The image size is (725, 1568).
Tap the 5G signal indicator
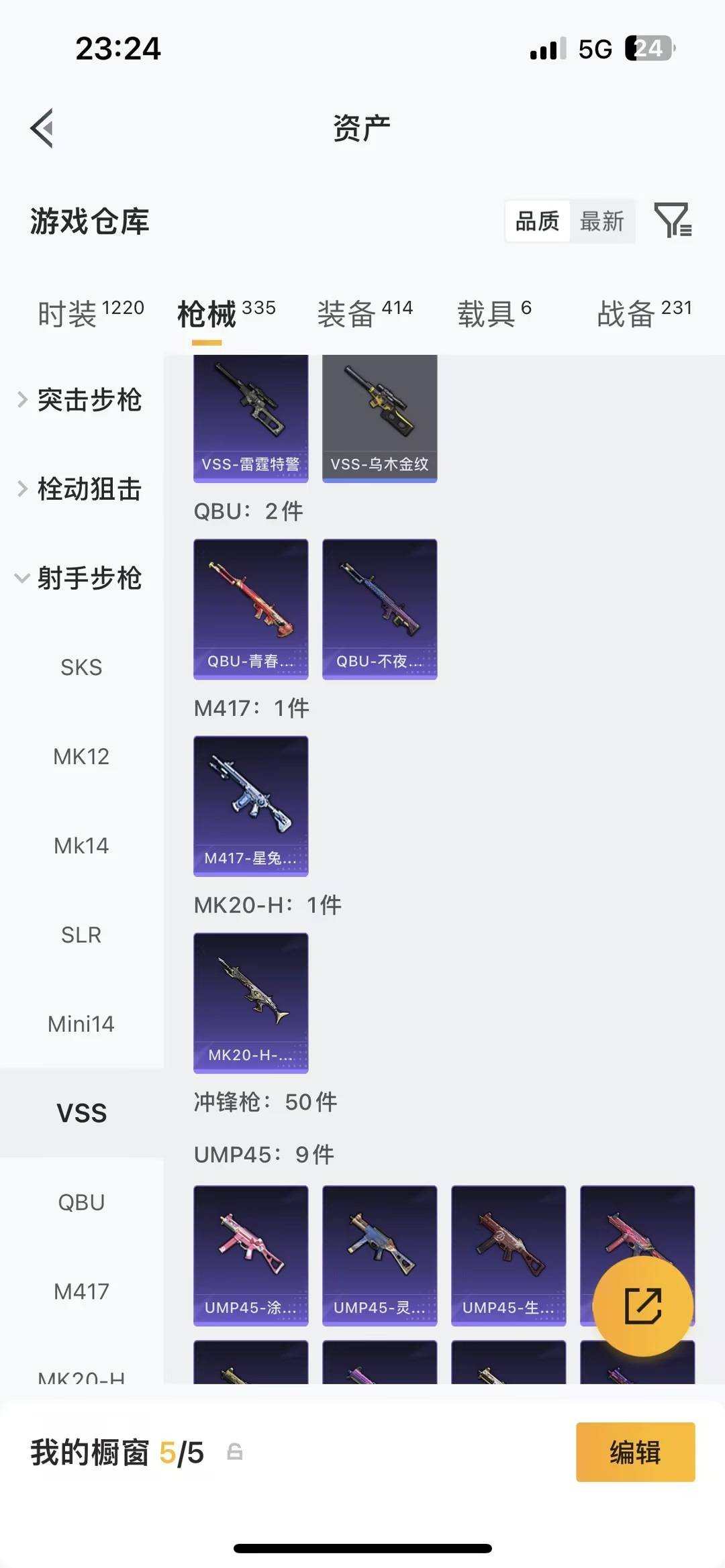point(596,48)
